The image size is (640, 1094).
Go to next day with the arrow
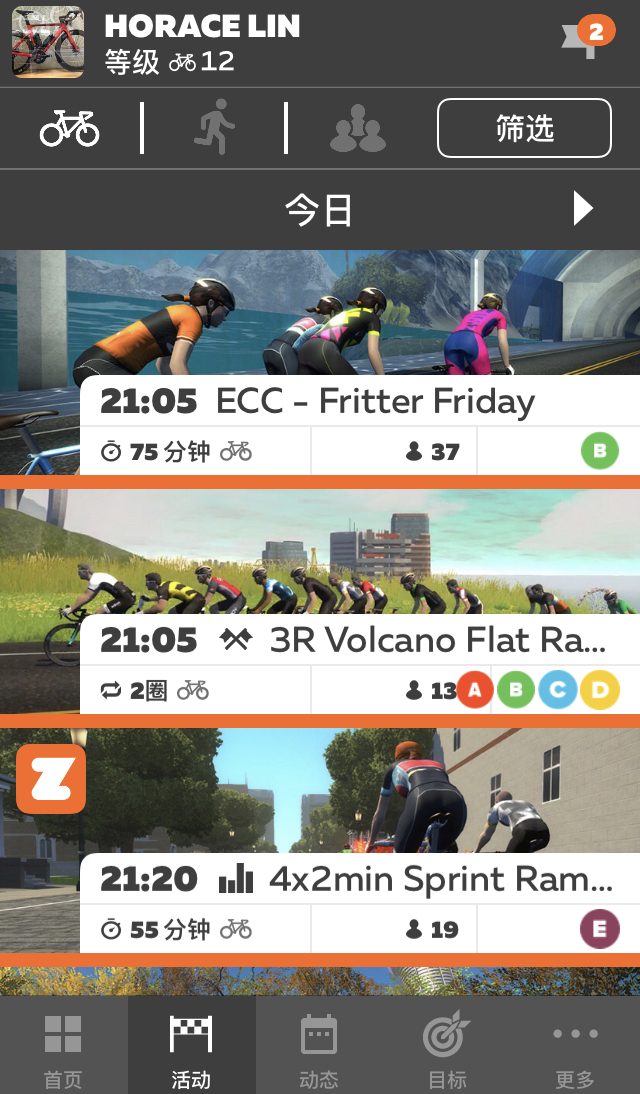(583, 209)
